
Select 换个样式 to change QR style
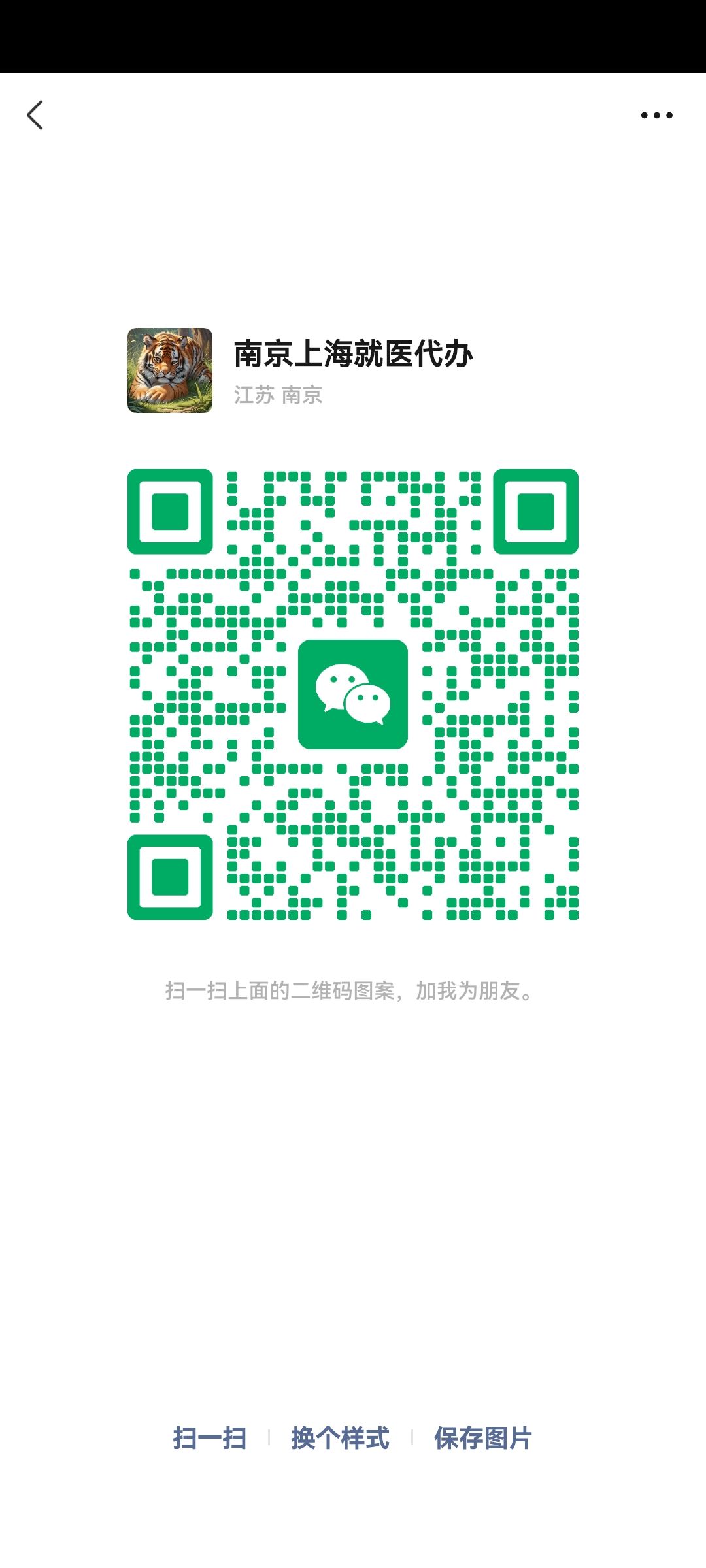pos(340,1439)
